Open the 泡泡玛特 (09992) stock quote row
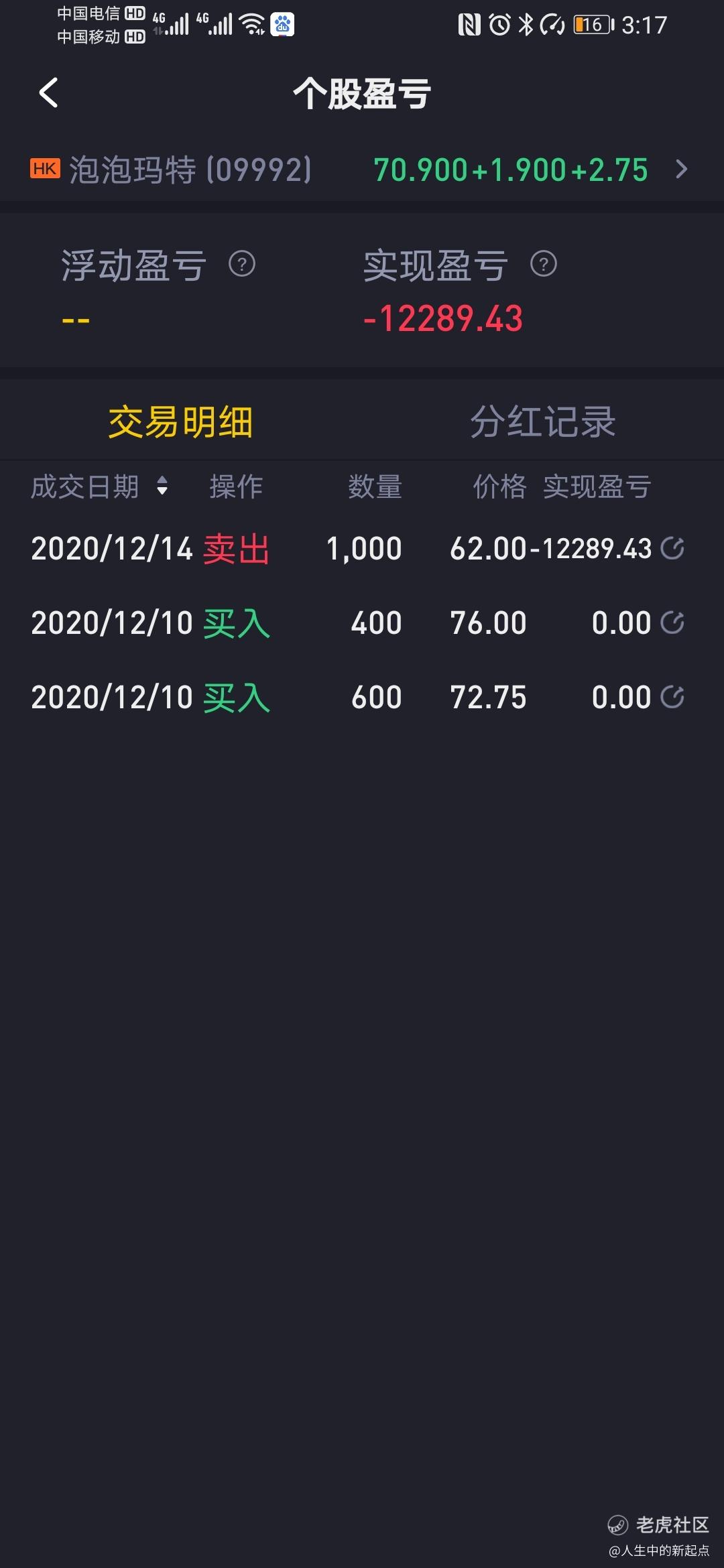 (x=362, y=170)
